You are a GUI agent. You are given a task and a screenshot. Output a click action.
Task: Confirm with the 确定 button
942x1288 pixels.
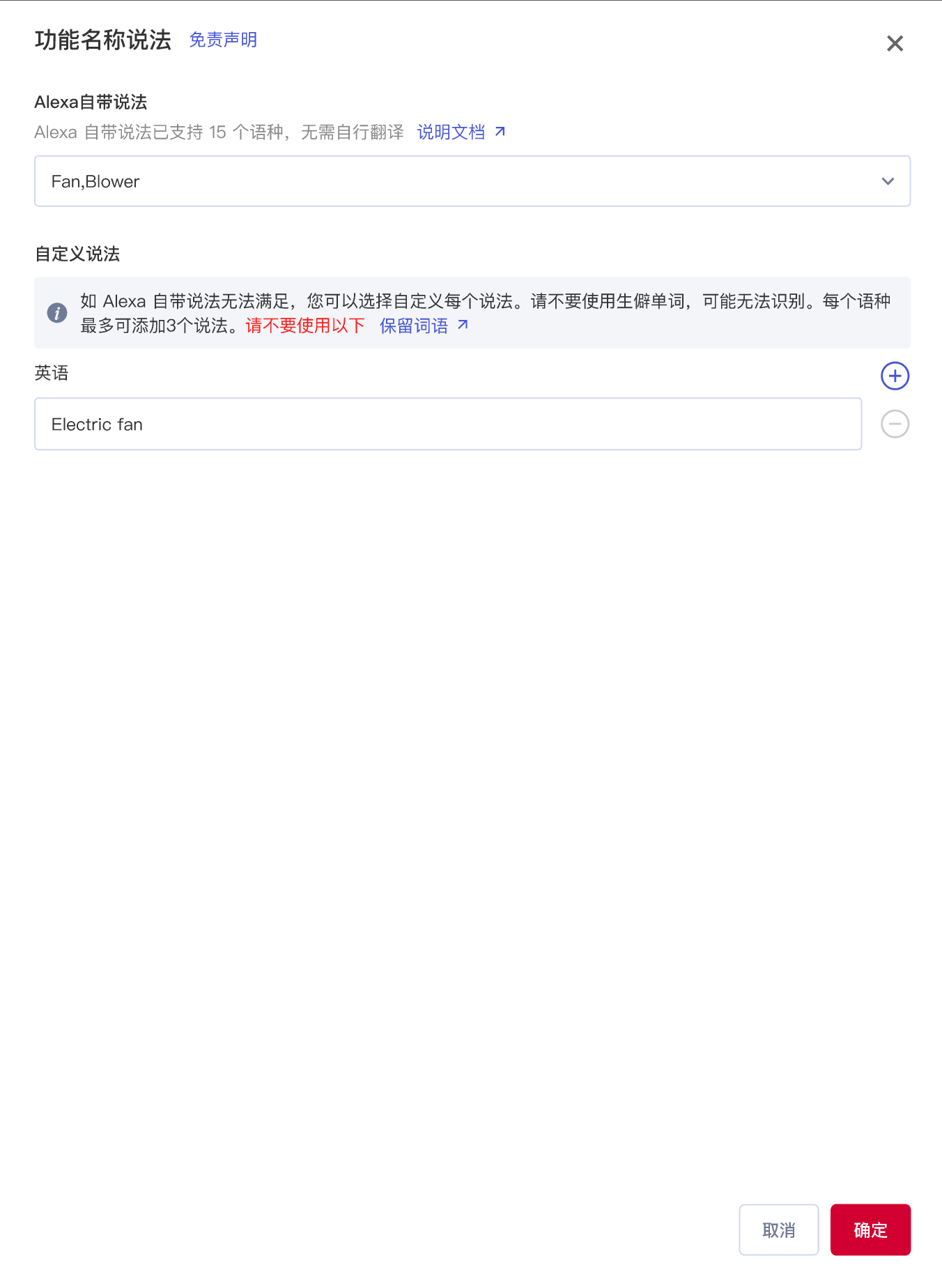point(870,1229)
